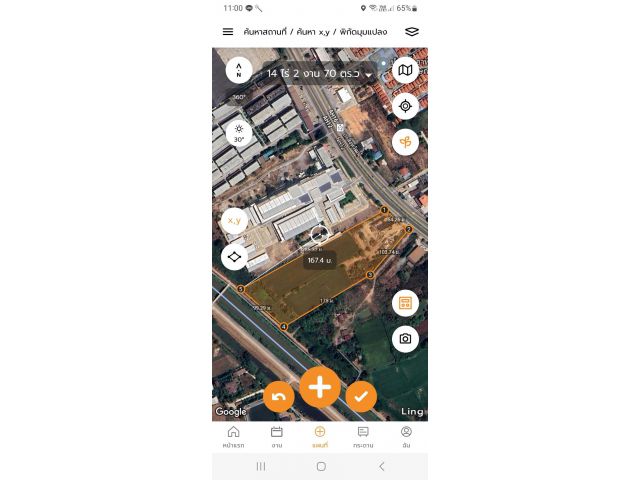Reset map orientation with compass button

238,71
